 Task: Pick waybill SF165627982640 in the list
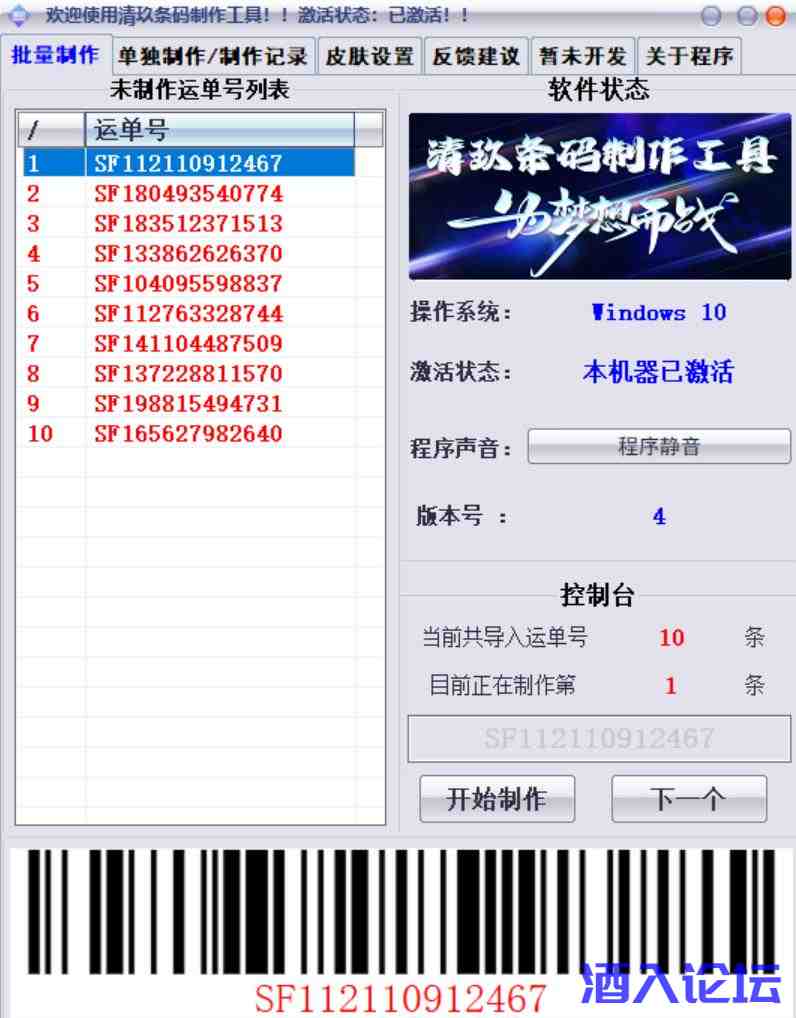tap(188, 433)
